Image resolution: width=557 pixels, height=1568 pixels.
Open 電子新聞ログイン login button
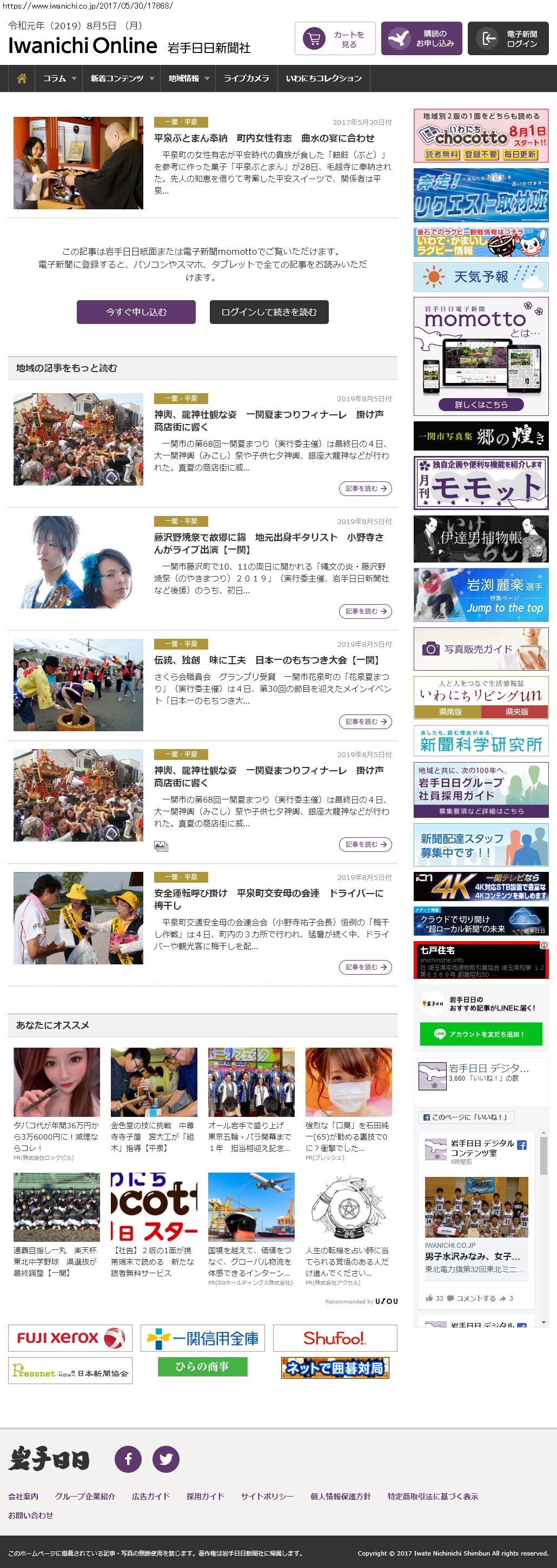tap(508, 39)
